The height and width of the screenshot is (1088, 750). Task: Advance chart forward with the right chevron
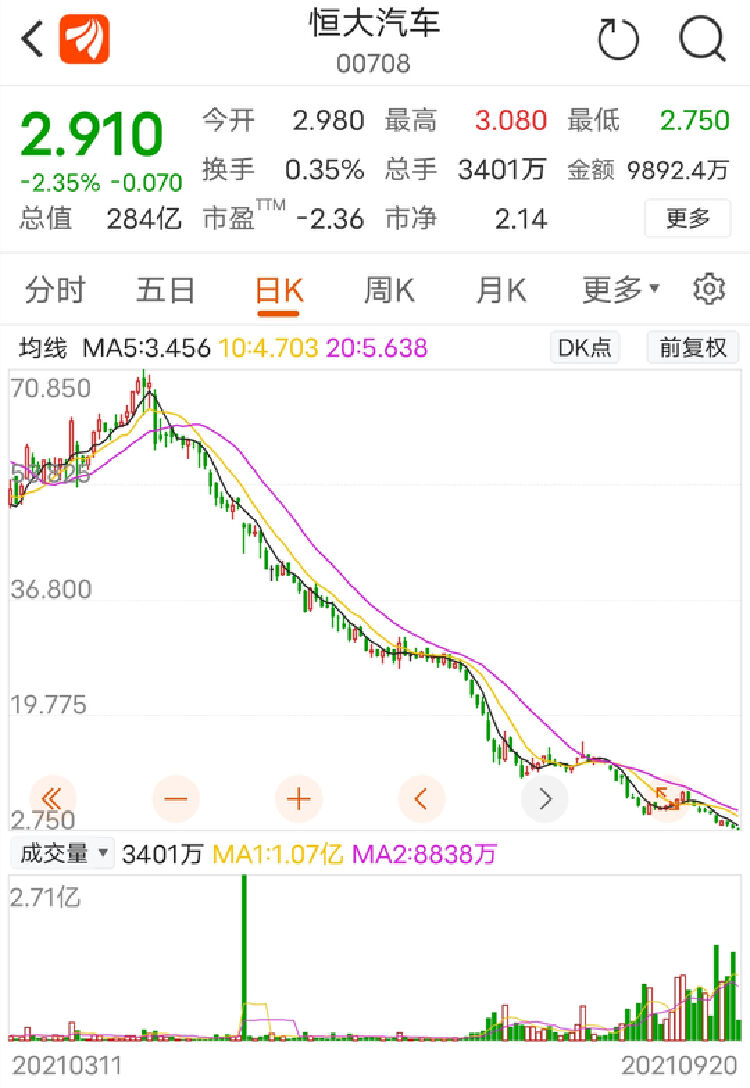pyautogui.click(x=544, y=798)
